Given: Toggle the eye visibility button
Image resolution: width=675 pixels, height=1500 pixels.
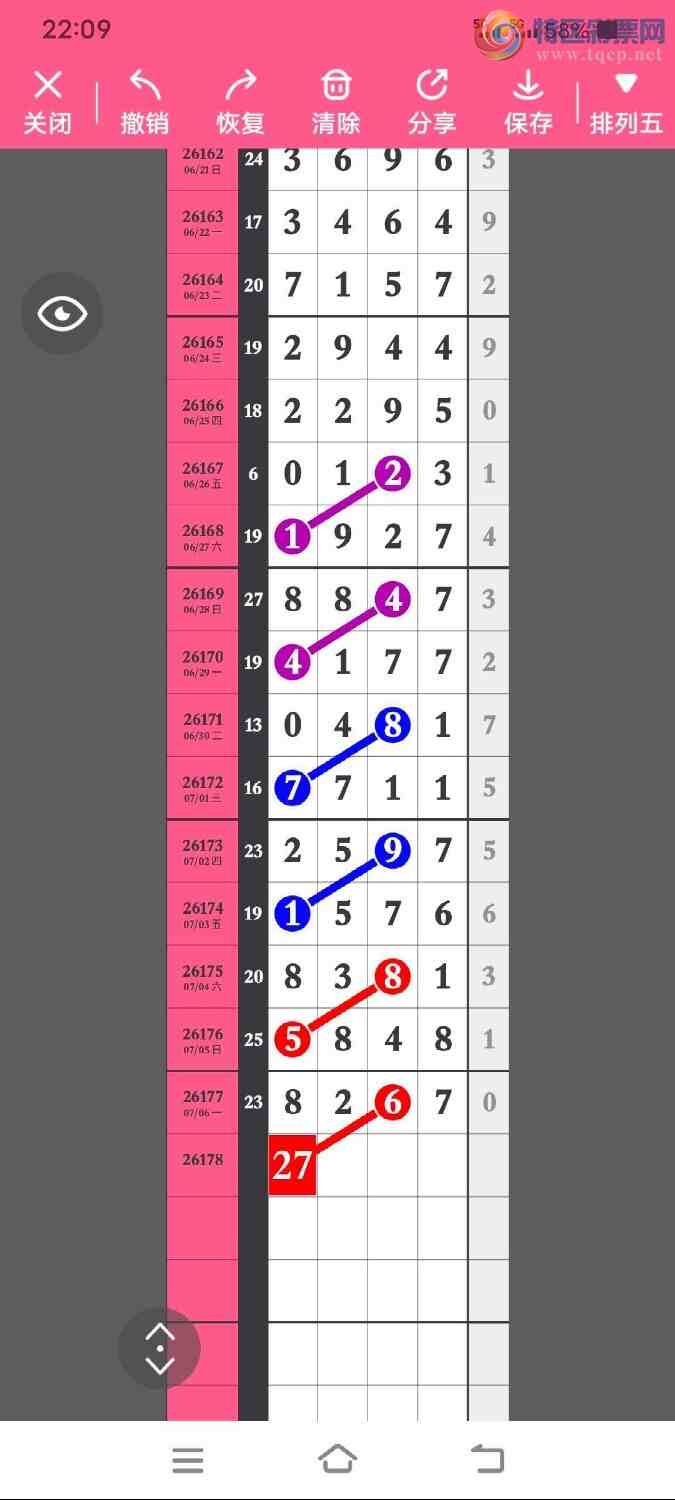Looking at the screenshot, I should click(x=62, y=314).
